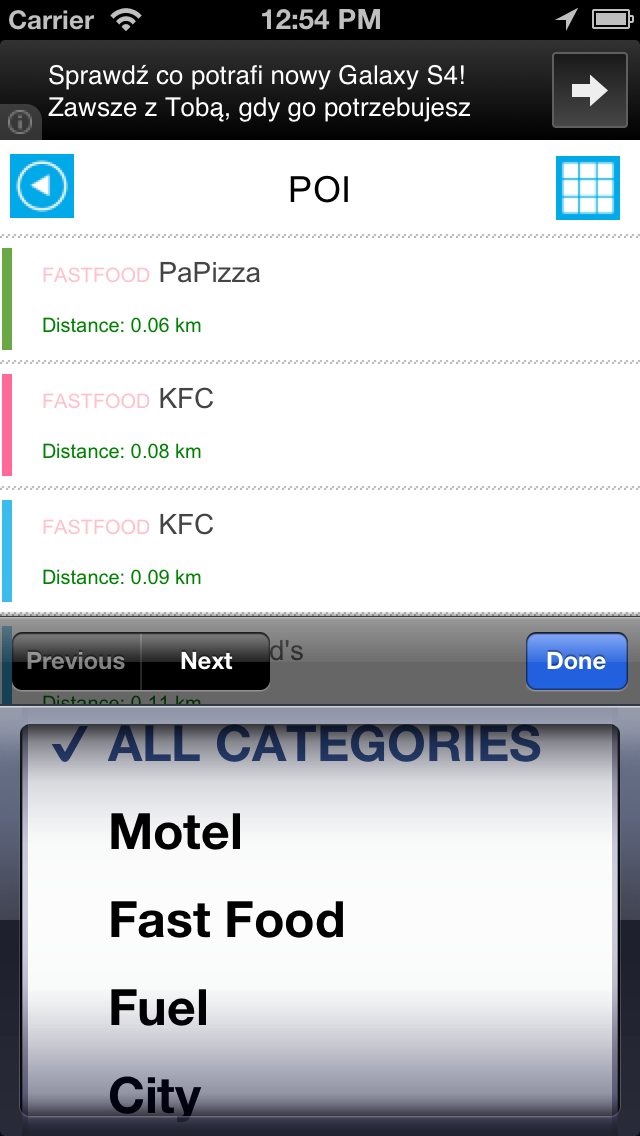
Task: Pick the Fuel category
Action: click(159, 1008)
